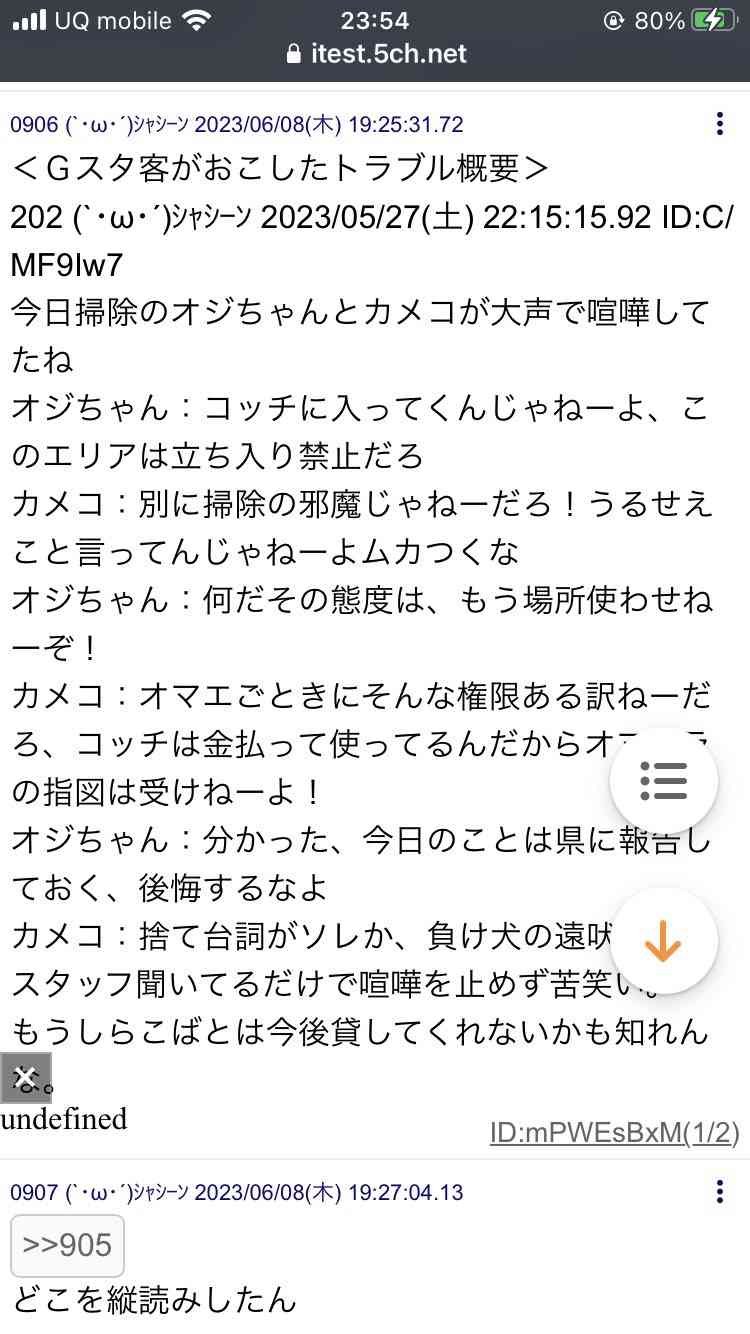Screen dimensions: 750x1334
Task: Tap the itest.5ch.net address bar
Action: coord(375,53)
